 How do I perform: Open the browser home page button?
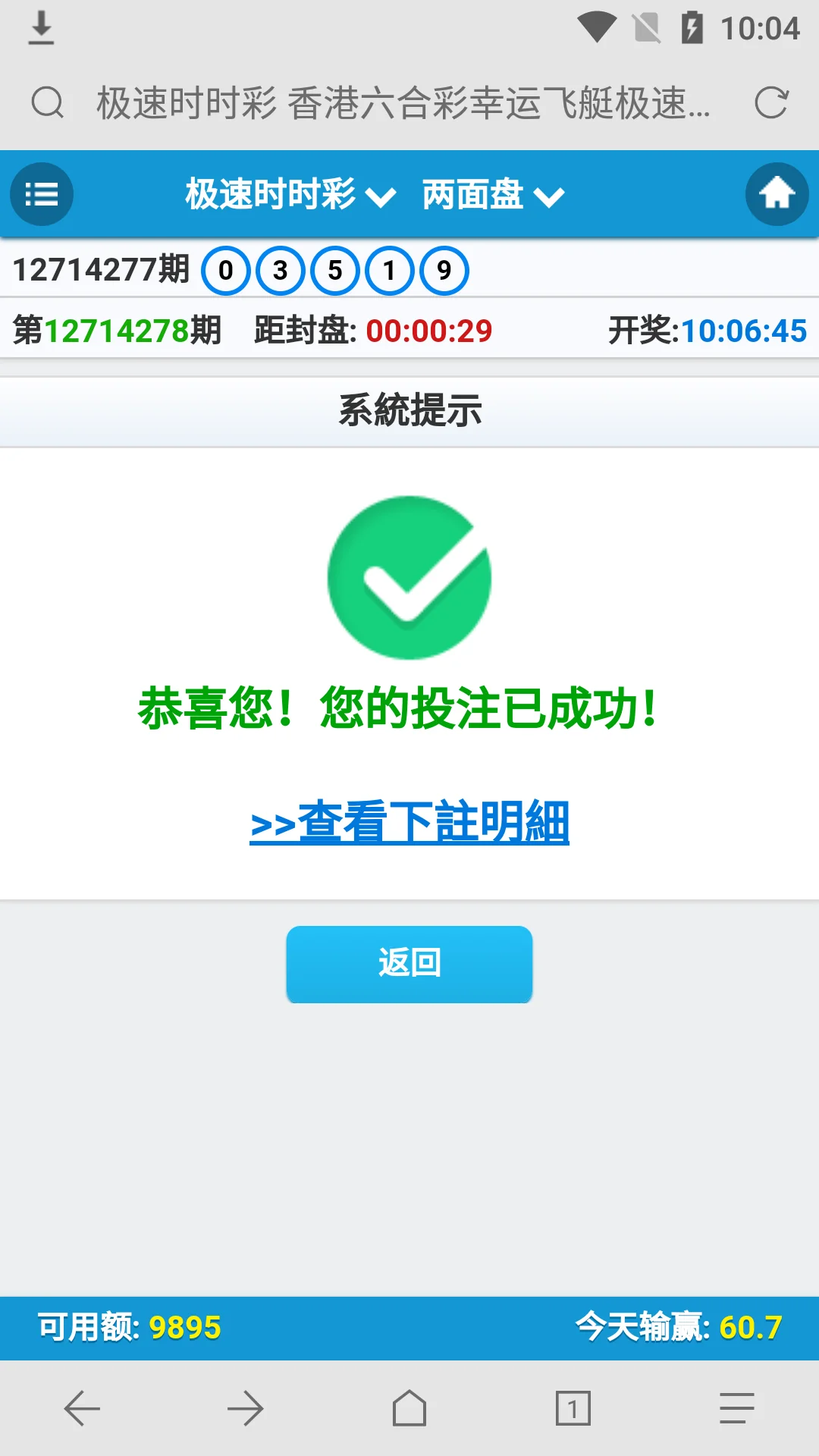(409, 1409)
